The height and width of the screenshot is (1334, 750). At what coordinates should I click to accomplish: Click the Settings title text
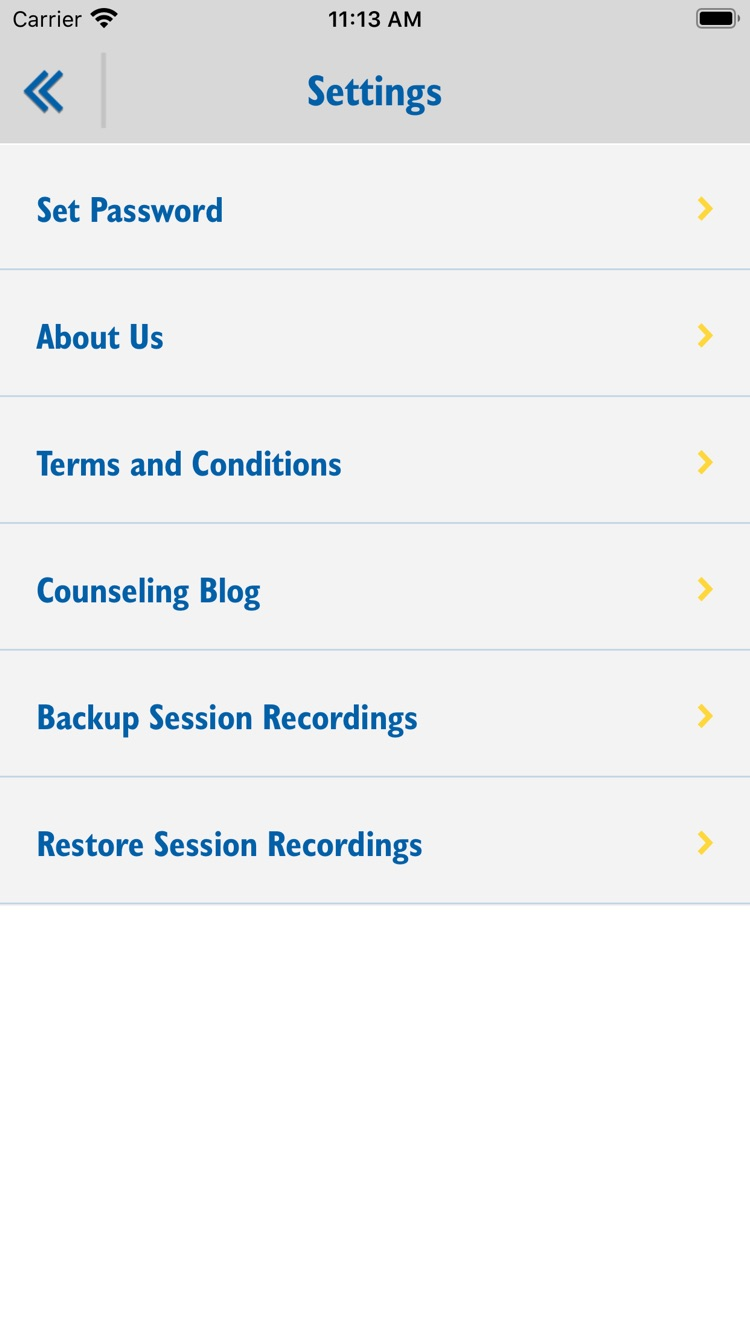pyautogui.click(x=373, y=90)
